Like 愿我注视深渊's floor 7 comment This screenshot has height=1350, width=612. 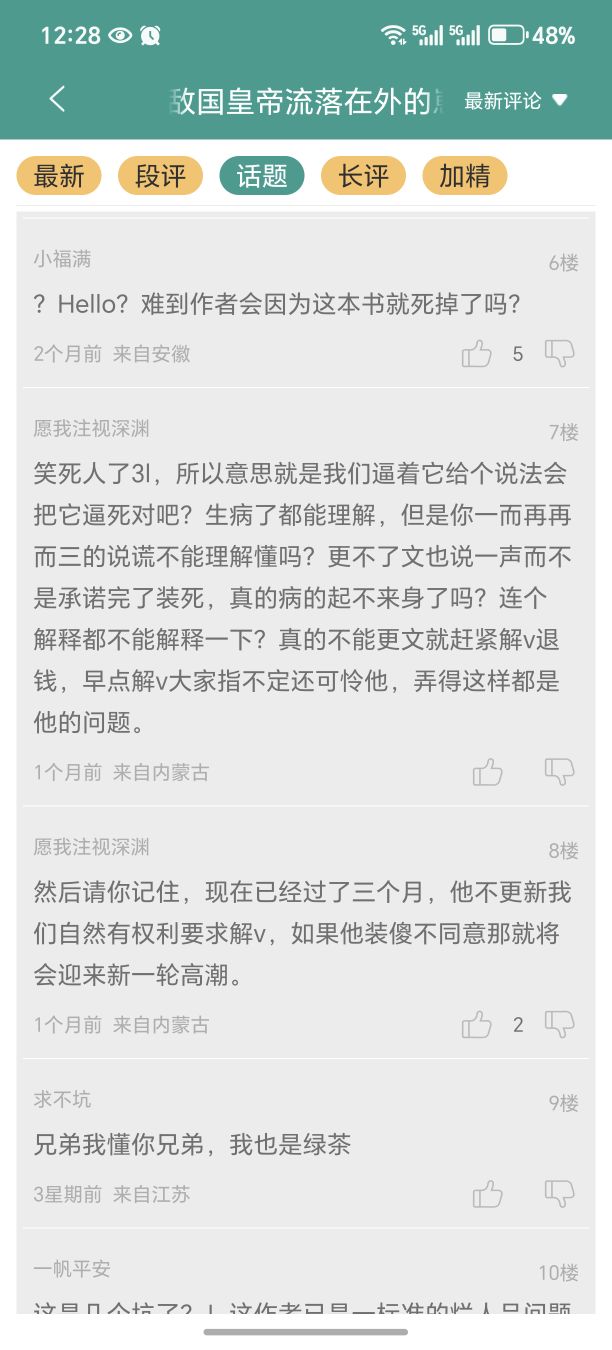pyautogui.click(x=487, y=772)
